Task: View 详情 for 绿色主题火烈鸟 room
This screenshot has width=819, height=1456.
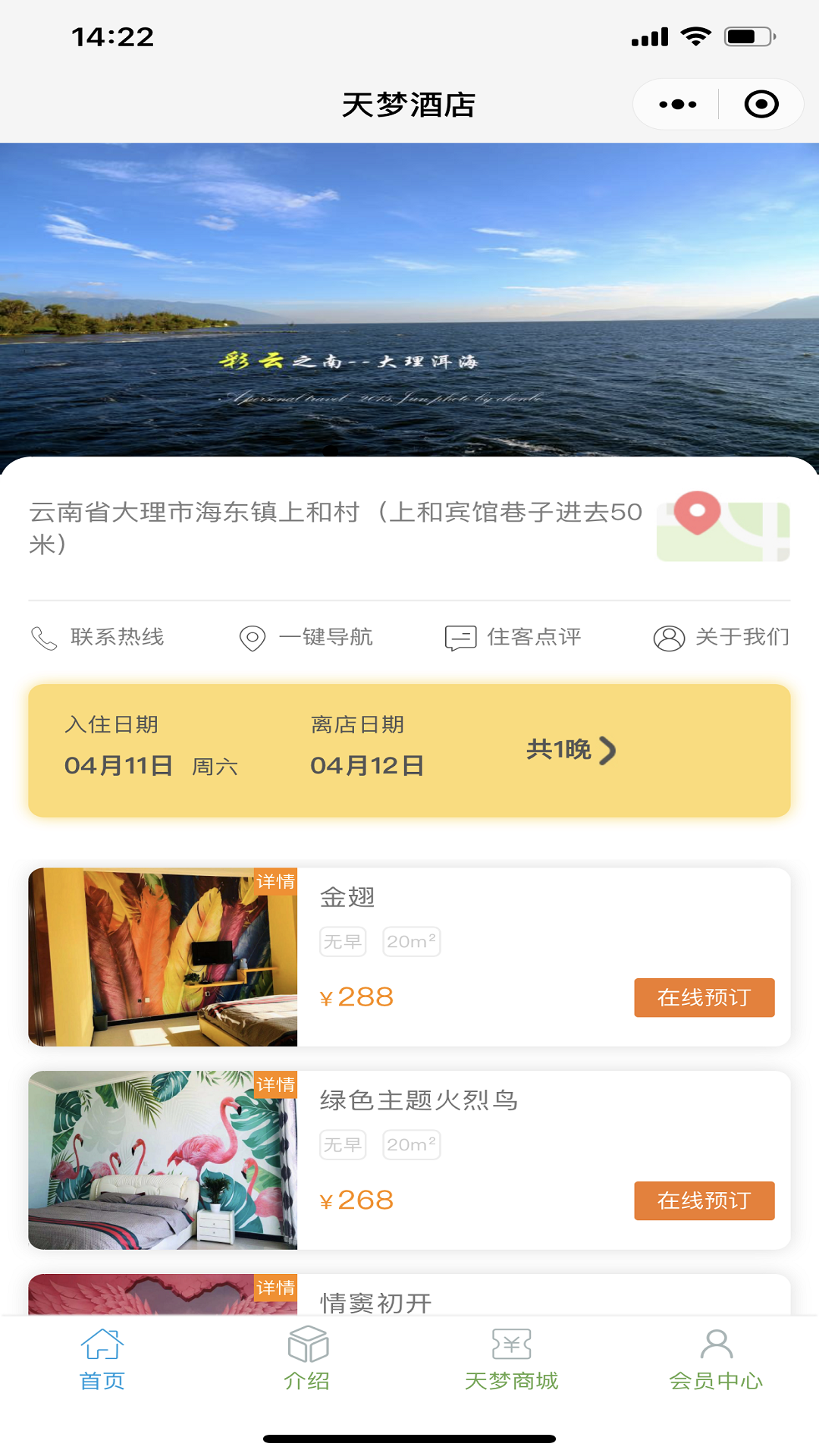Action: 275,1084
